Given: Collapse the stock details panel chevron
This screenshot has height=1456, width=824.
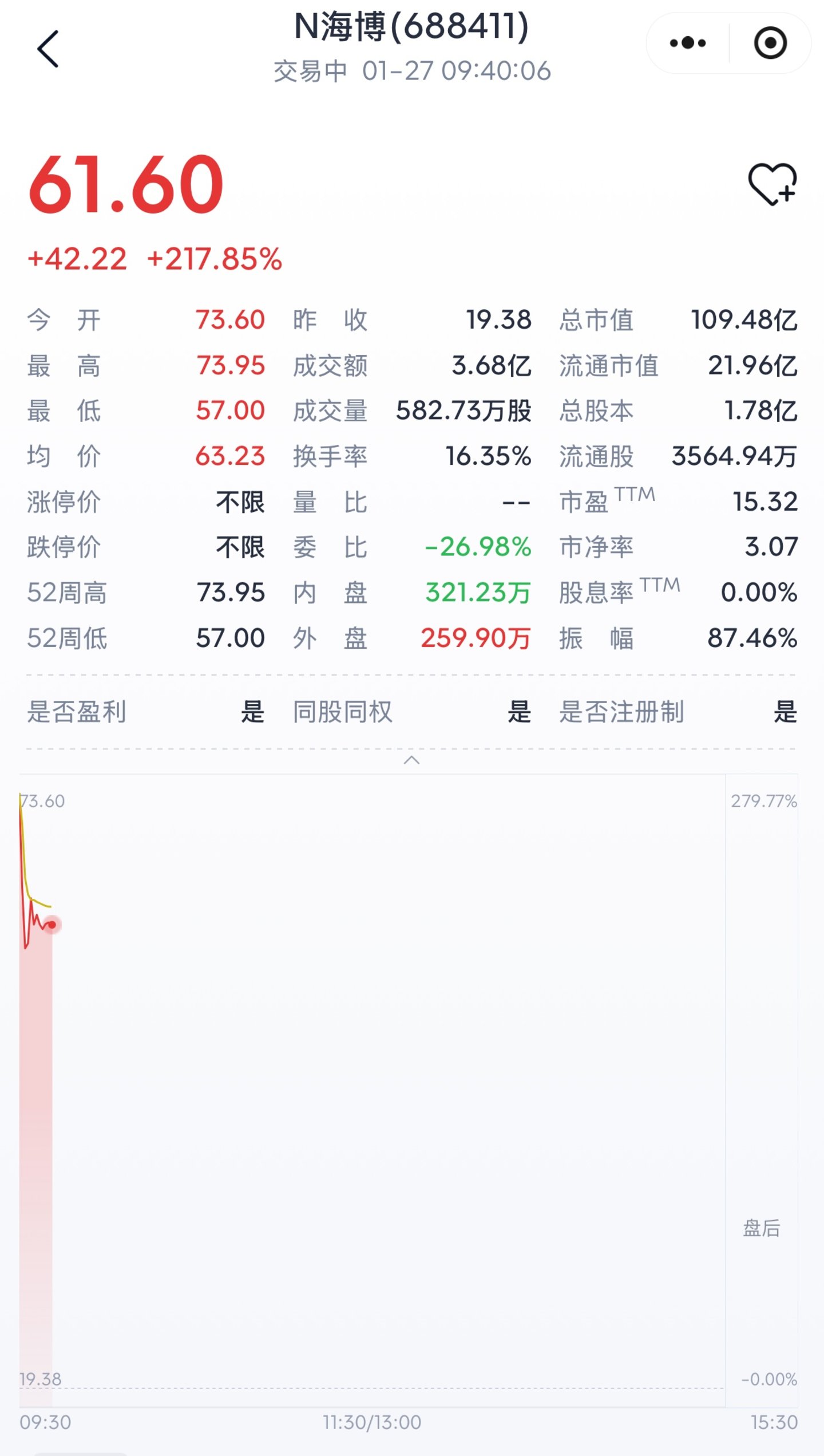Looking at the screenshot, I should pyautogui.click(x=411, y=760).
